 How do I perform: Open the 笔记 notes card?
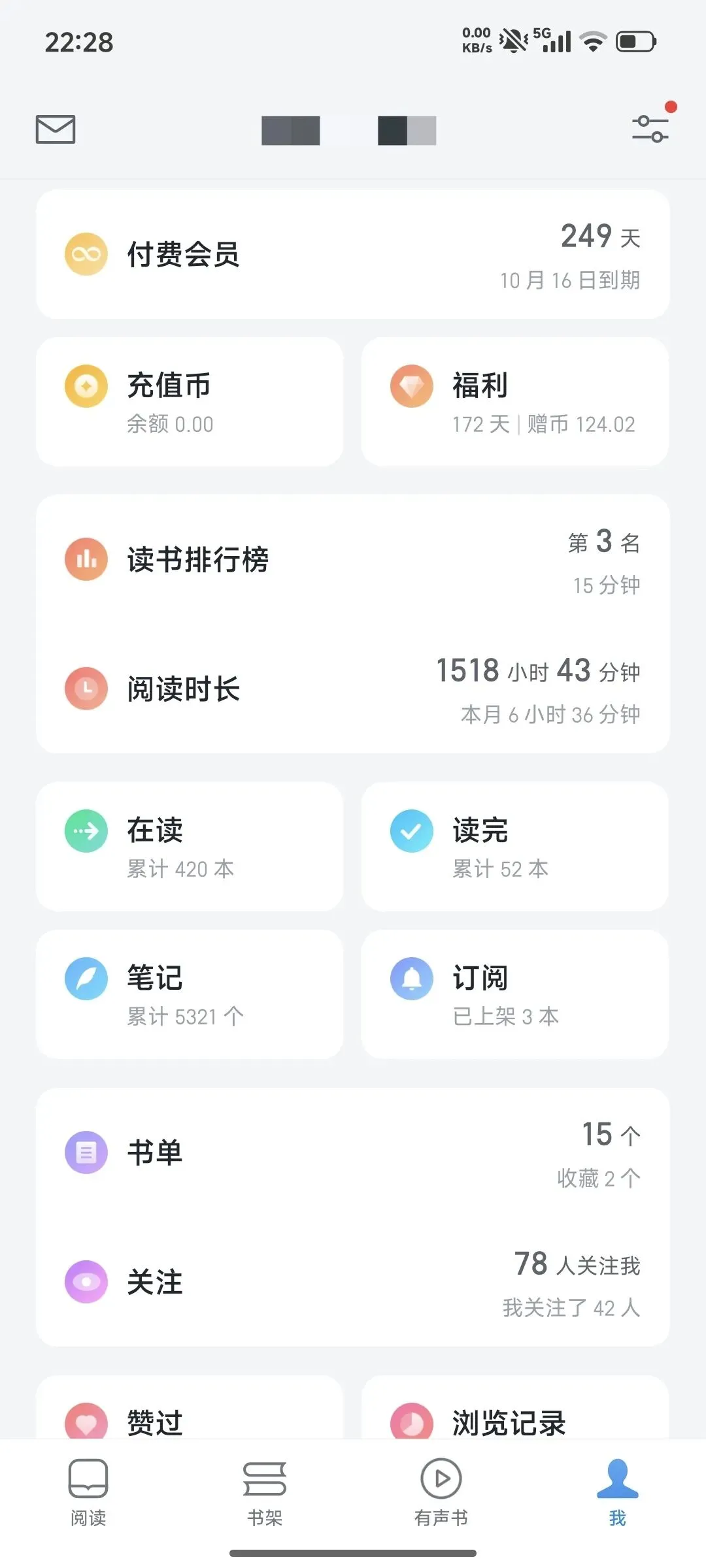(190, 994)
